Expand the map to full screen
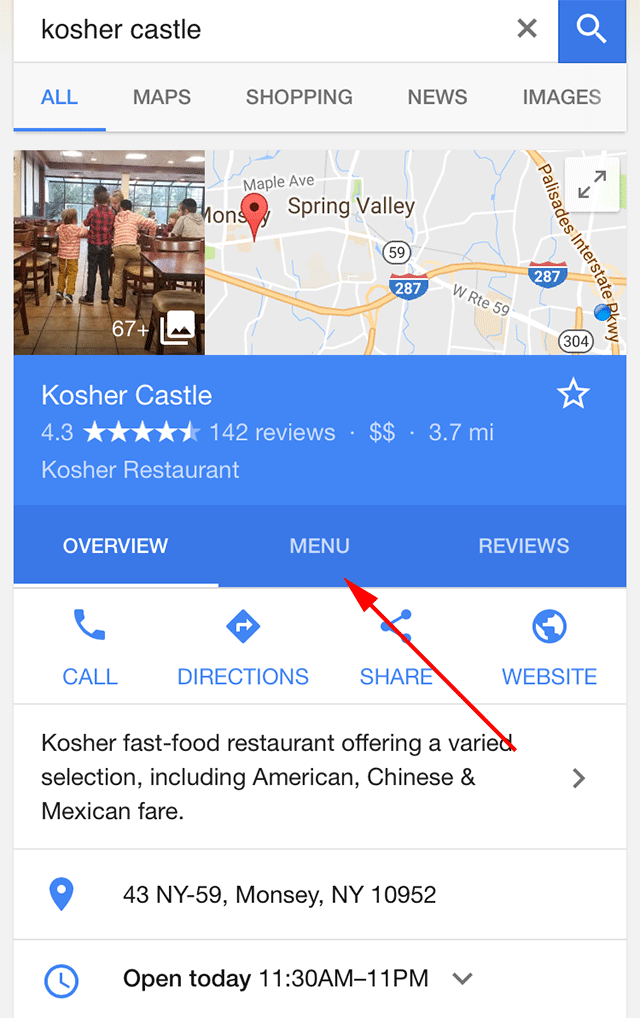Viewport: 640px width, 1018px height. (592, 184)
